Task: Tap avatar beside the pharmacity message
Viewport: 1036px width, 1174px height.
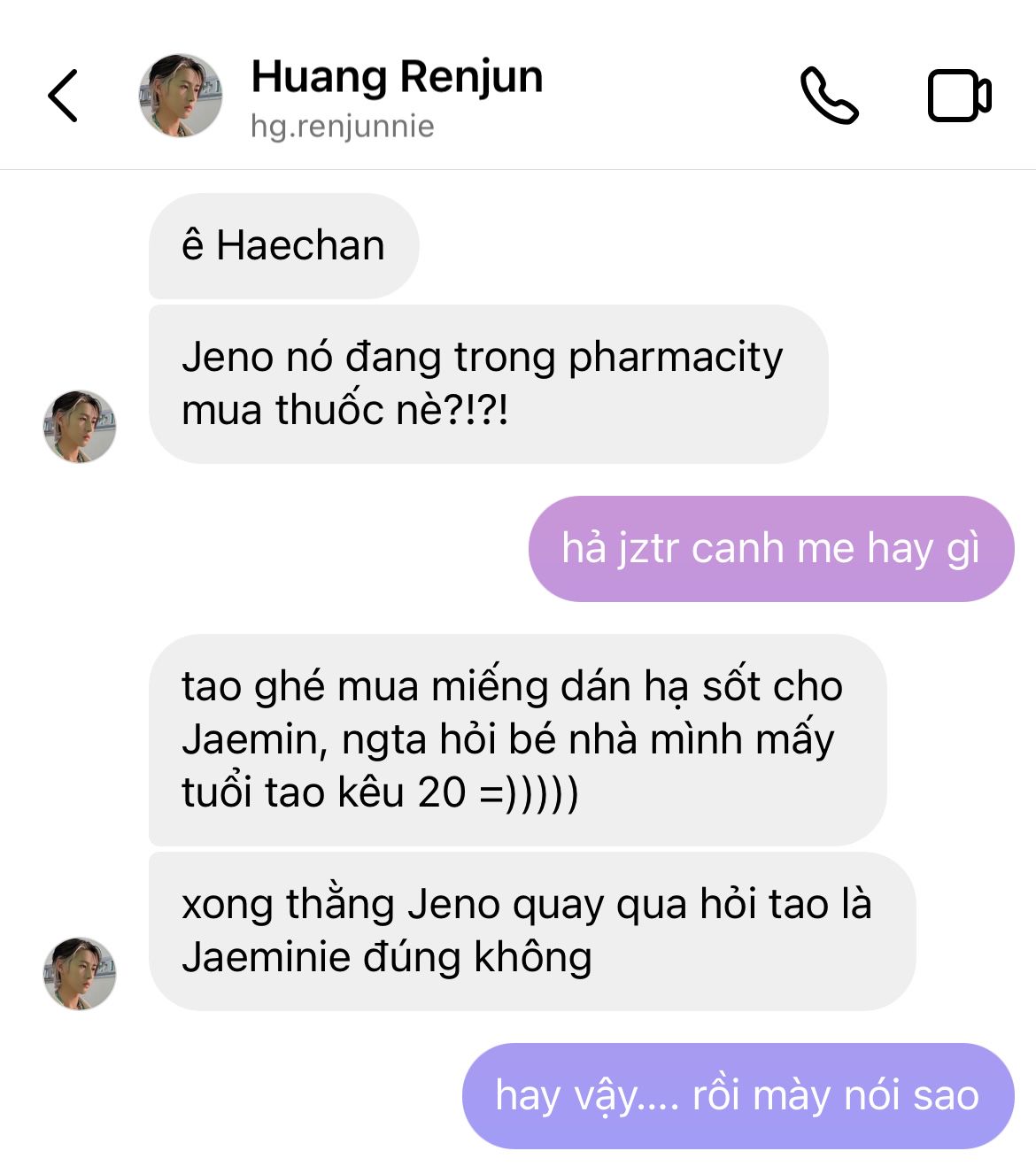Action: pyautogui.click(x=80, y=427)
